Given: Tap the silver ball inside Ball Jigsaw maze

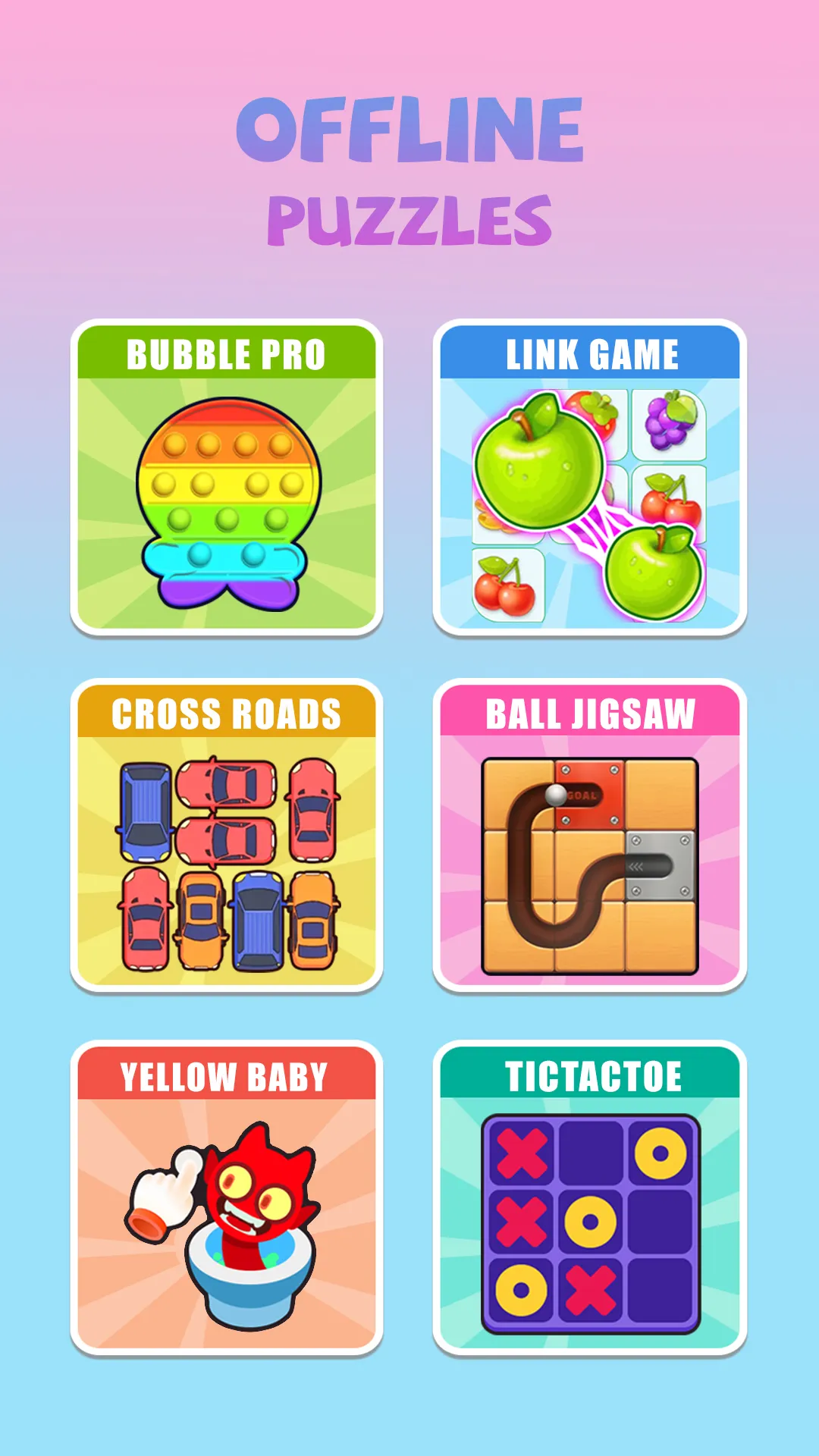Looking at the screenshot, I should 556,795.
